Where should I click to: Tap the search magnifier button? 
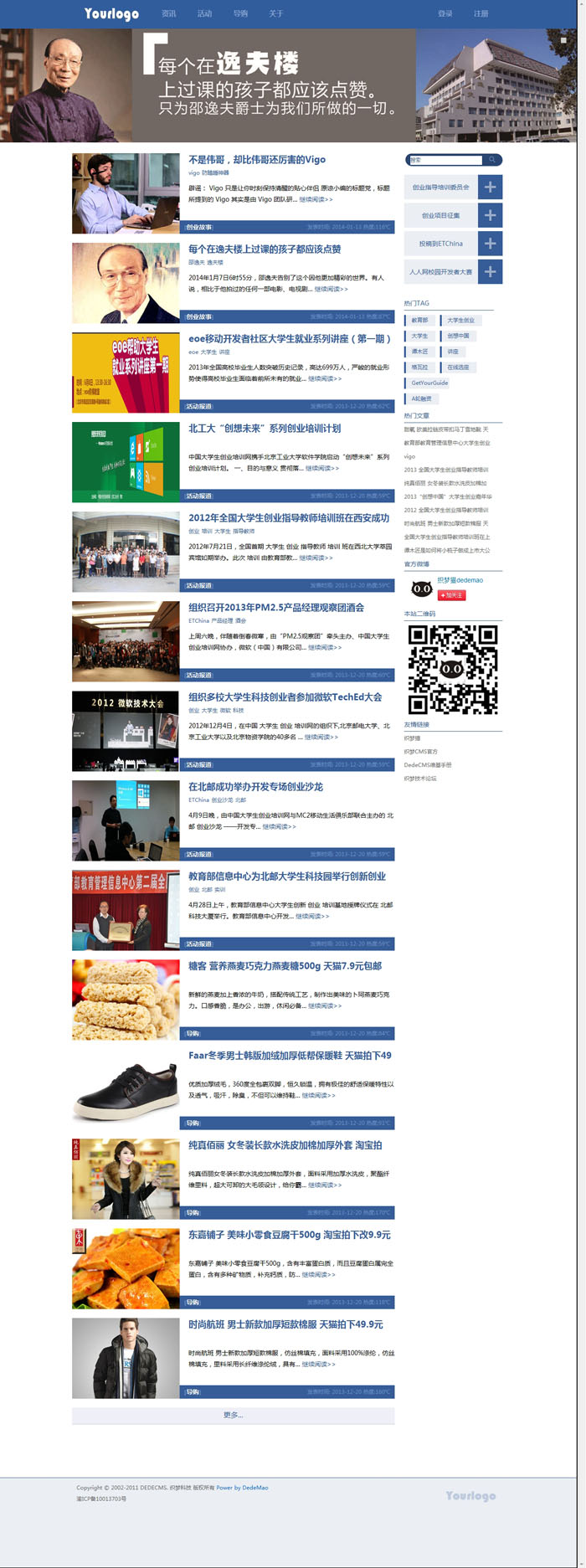[492, 160]
